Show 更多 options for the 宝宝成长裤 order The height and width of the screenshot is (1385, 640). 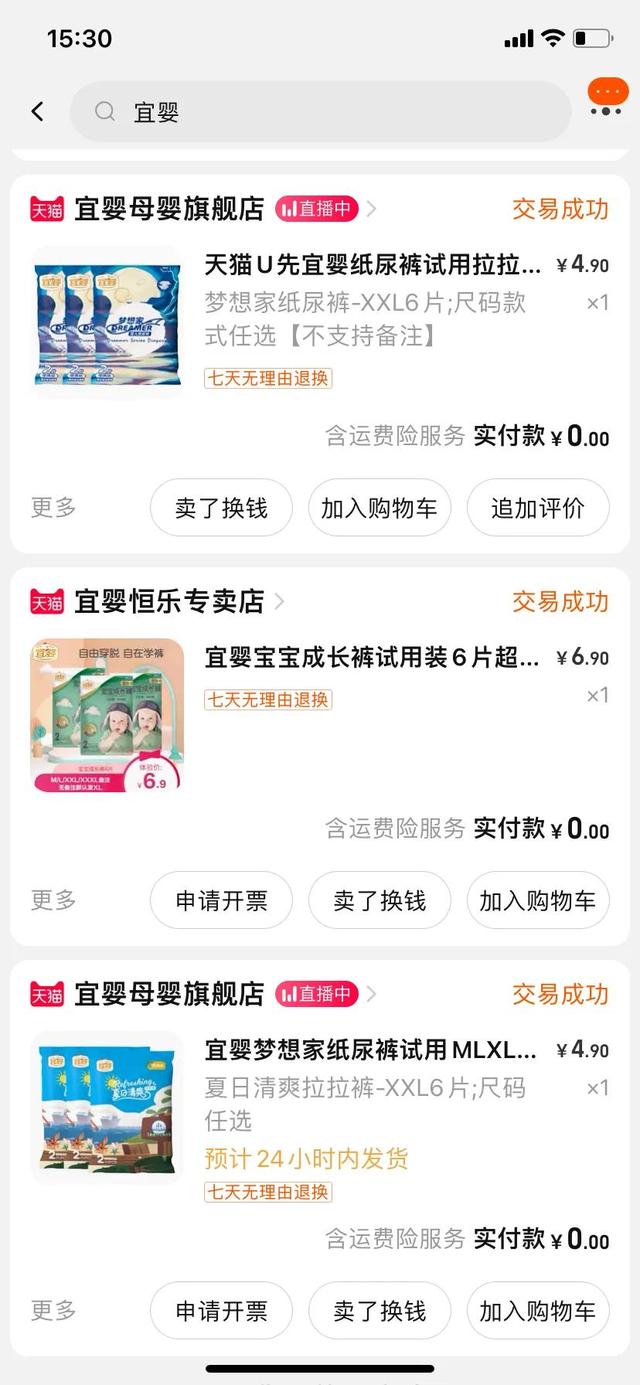53,900
